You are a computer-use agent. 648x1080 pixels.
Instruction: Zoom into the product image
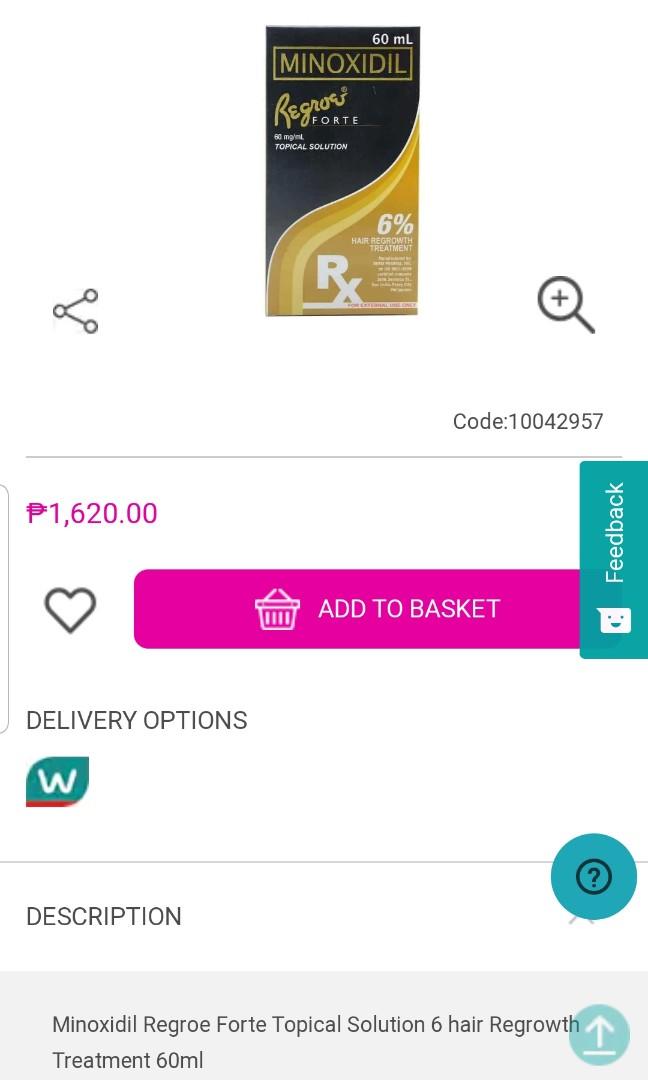(x=565, y=304)
